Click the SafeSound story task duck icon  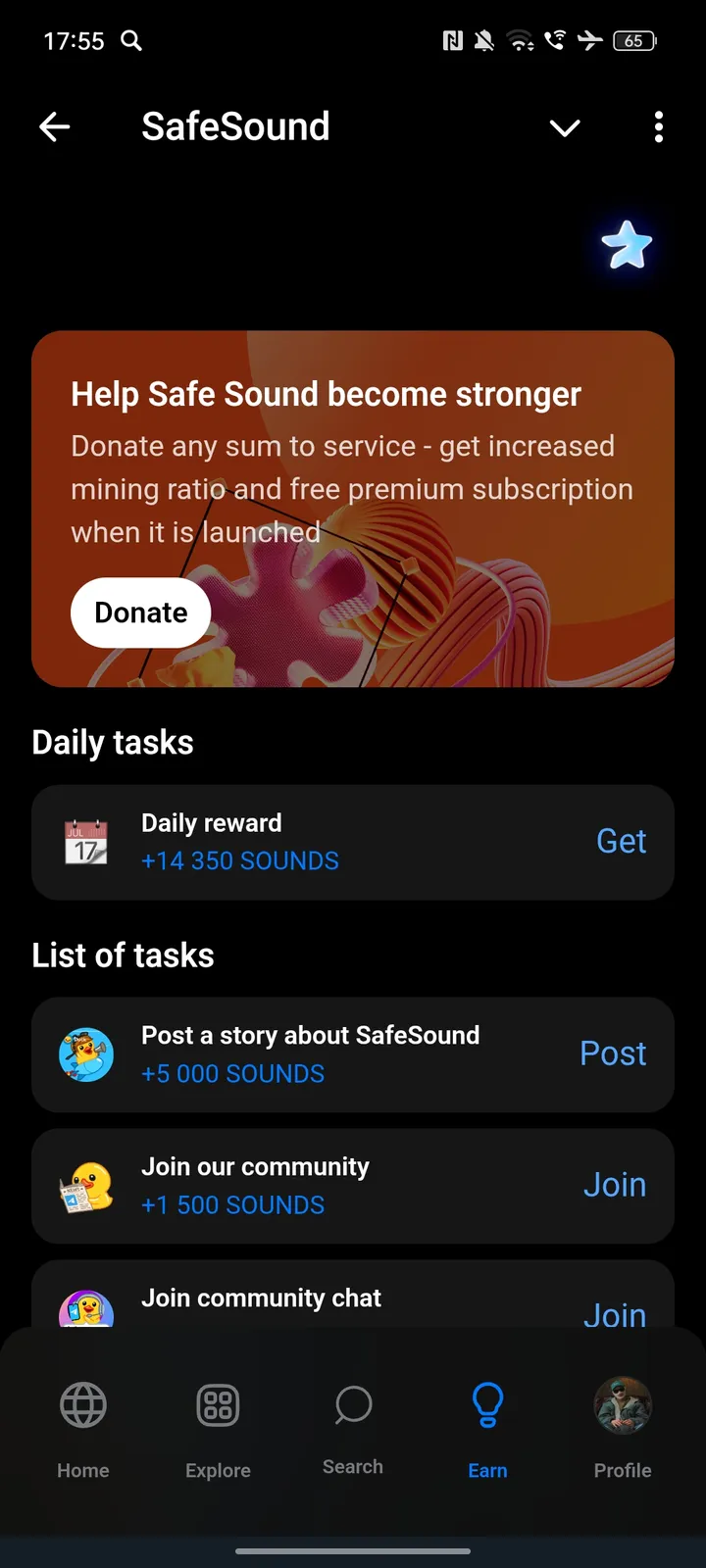coord(86,1054)
